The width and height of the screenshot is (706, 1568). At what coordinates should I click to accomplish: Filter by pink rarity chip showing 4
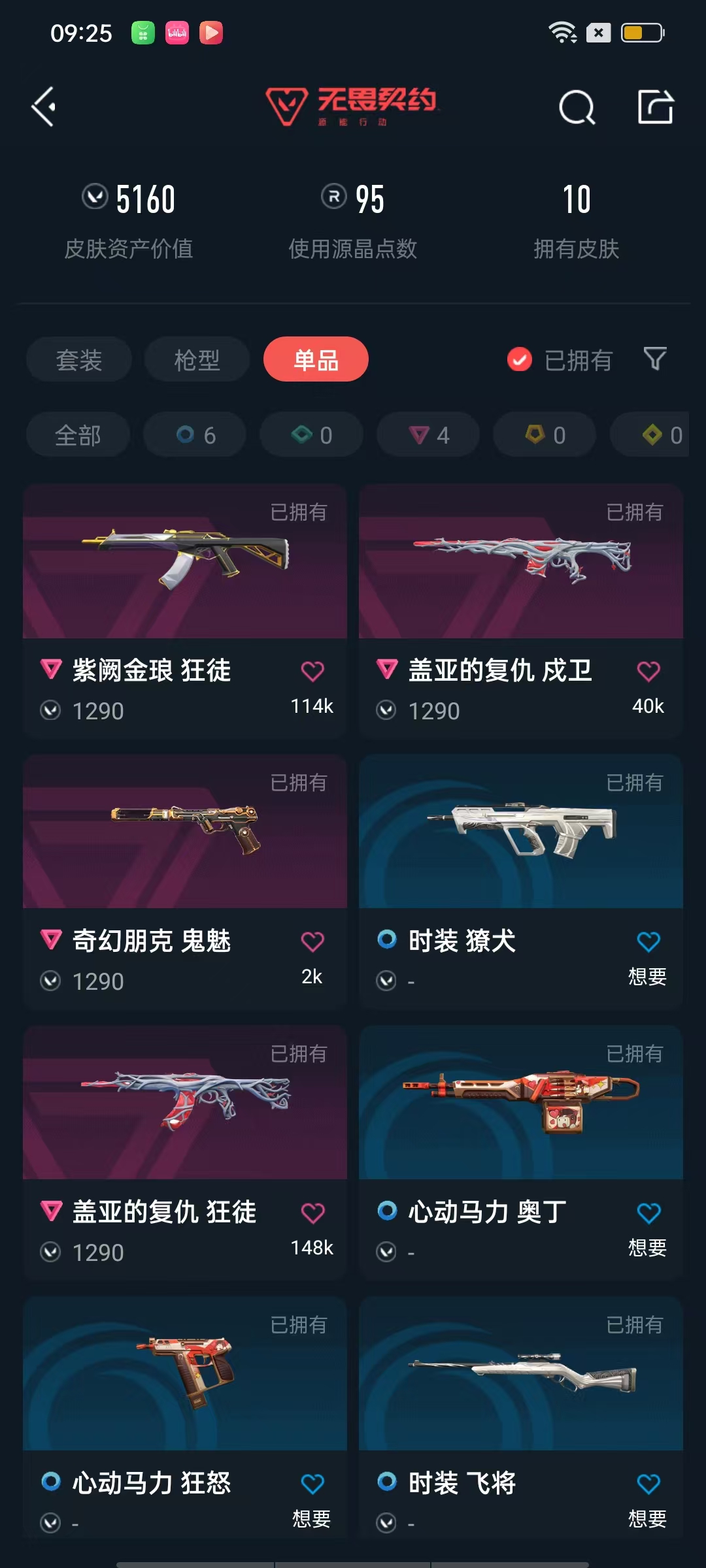coord(428,435)
